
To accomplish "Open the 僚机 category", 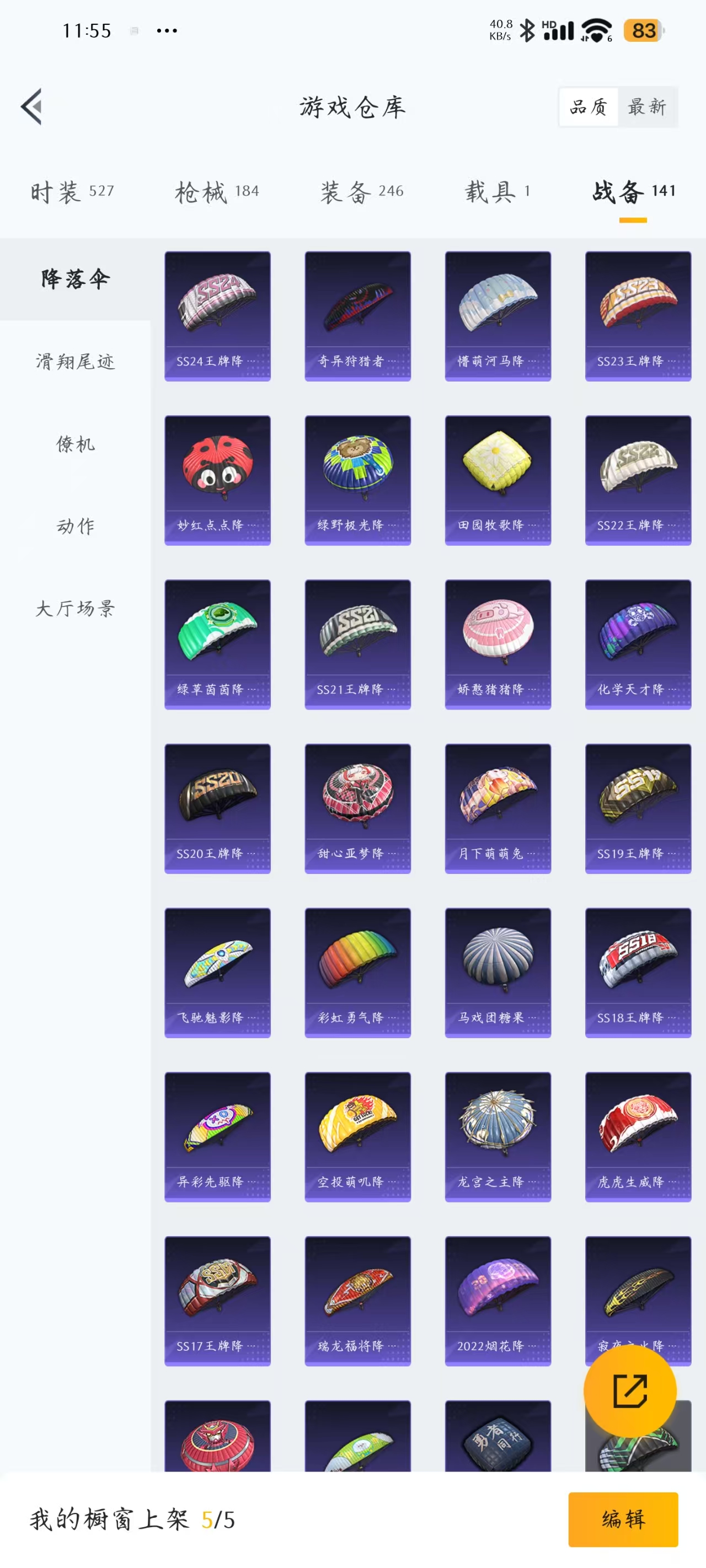I will (x=75, y=444).
